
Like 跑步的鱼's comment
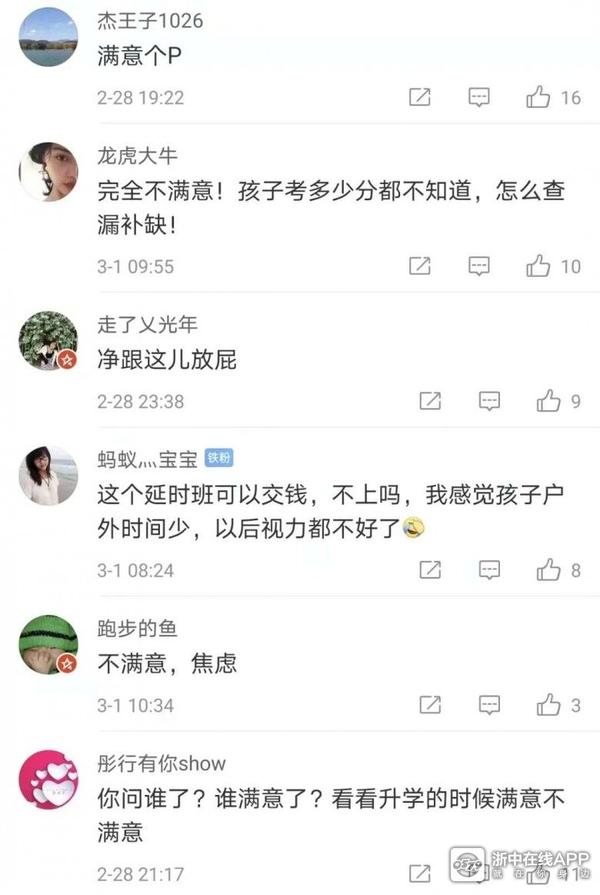[549, 705]
